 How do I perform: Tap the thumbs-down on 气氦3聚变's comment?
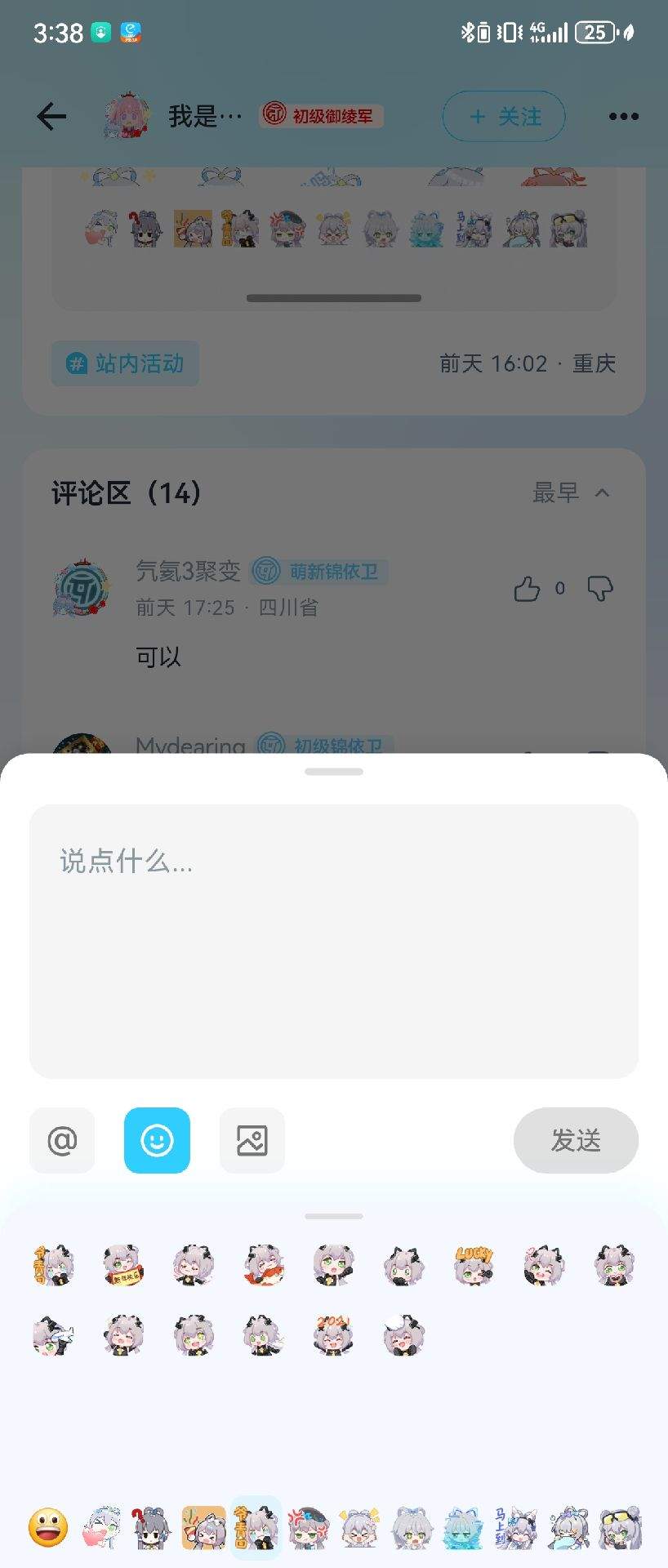(x=599, y=589)
